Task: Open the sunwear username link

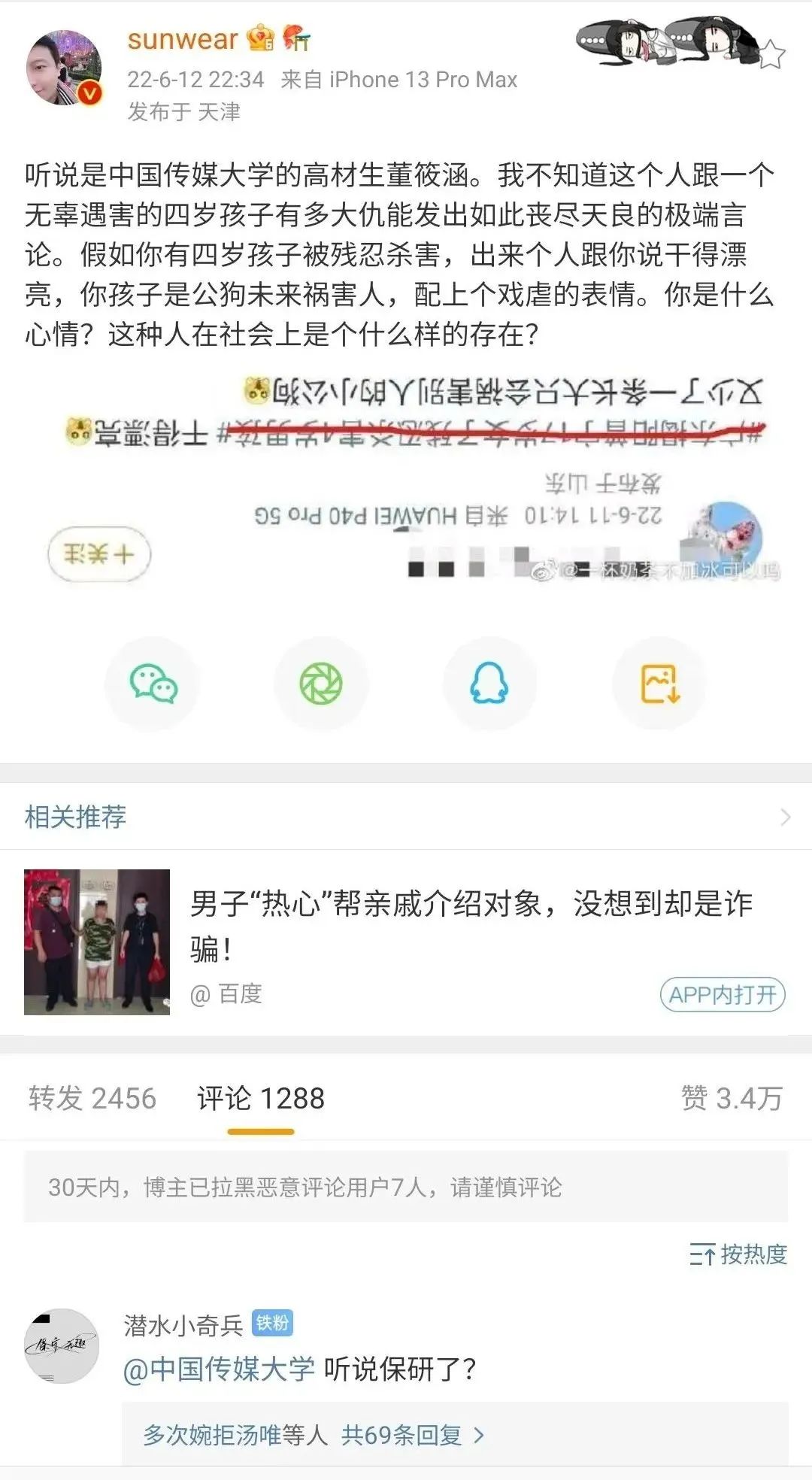Action: (x=183, y=39)
